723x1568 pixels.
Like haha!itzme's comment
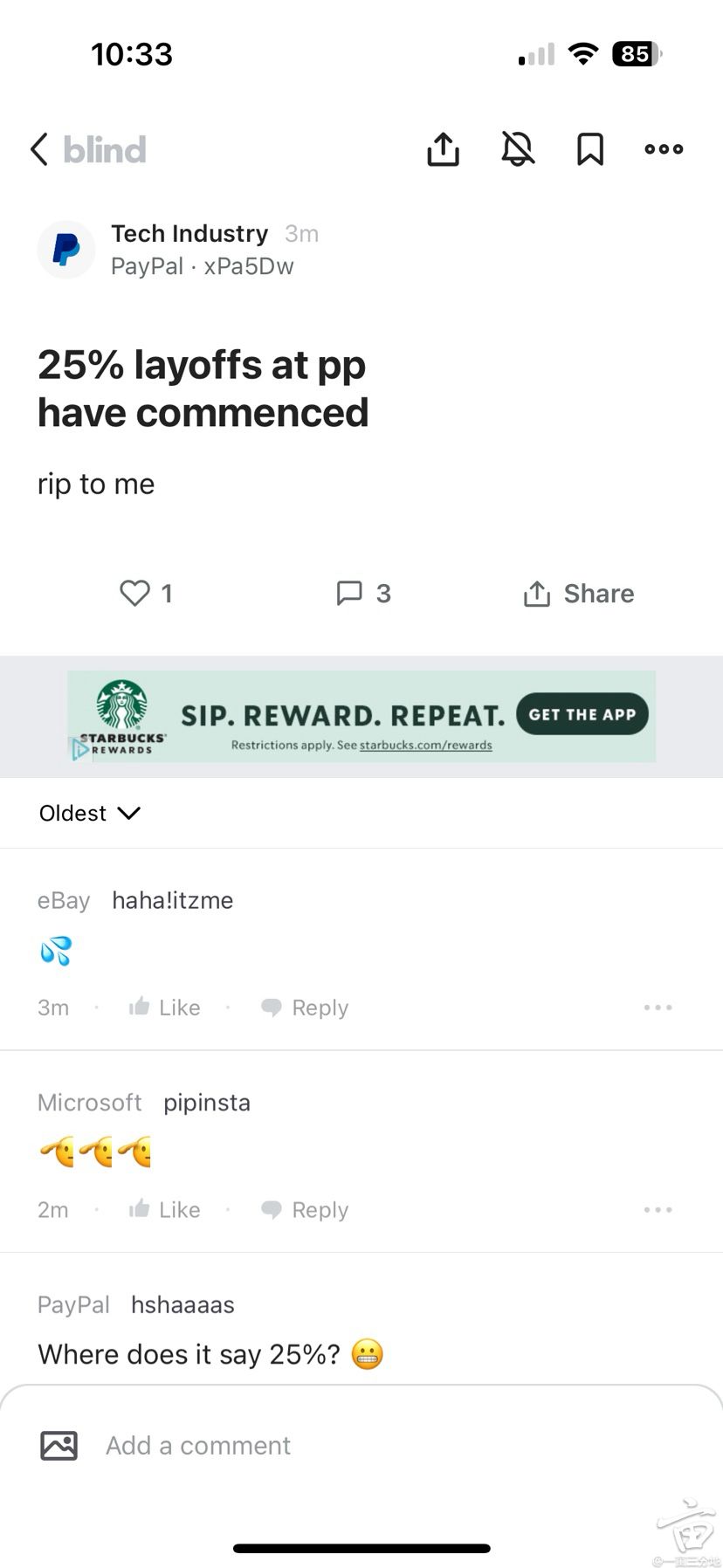tap(164, 1008)
